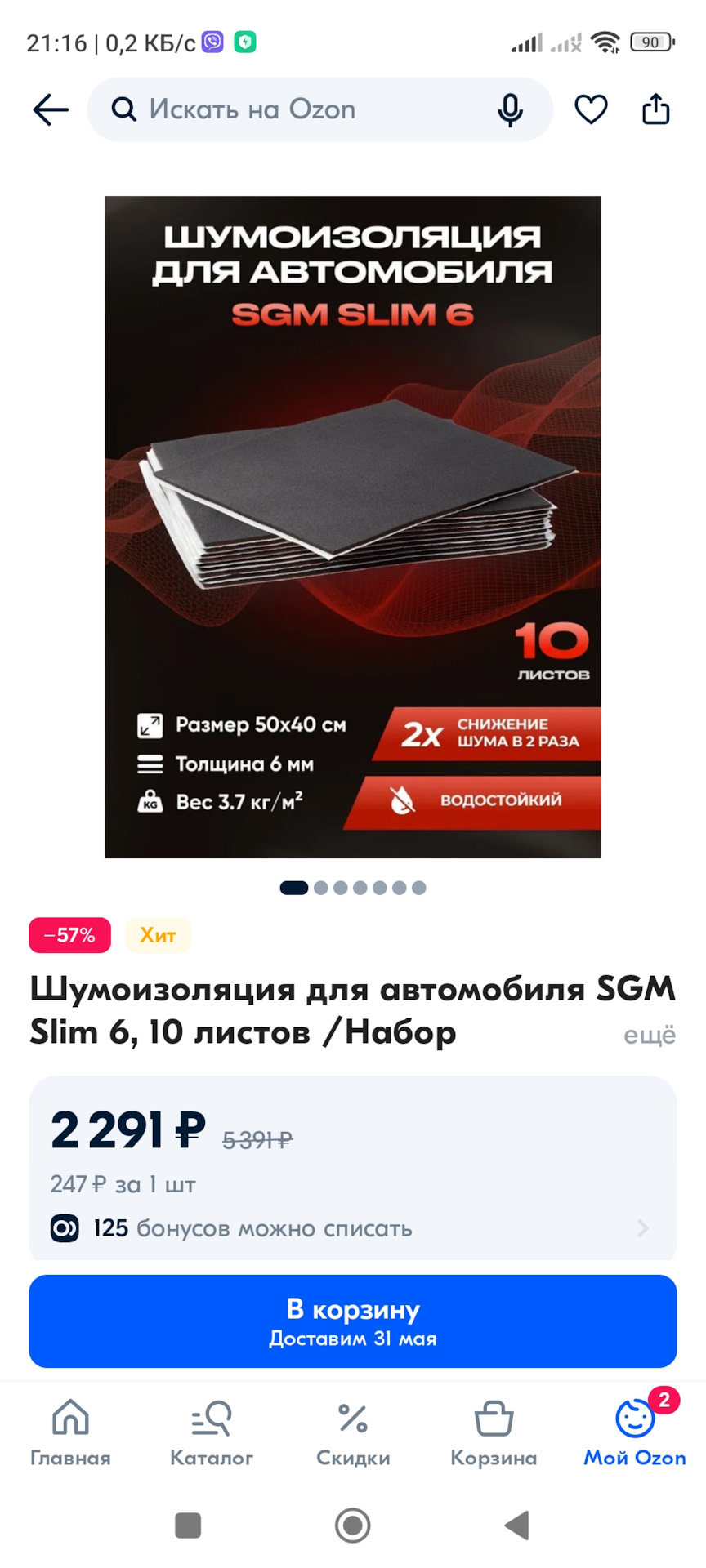This screenshot has height=1568, width=706.
Task: Go to the Скидки tab
Action: pos(353,1434)
